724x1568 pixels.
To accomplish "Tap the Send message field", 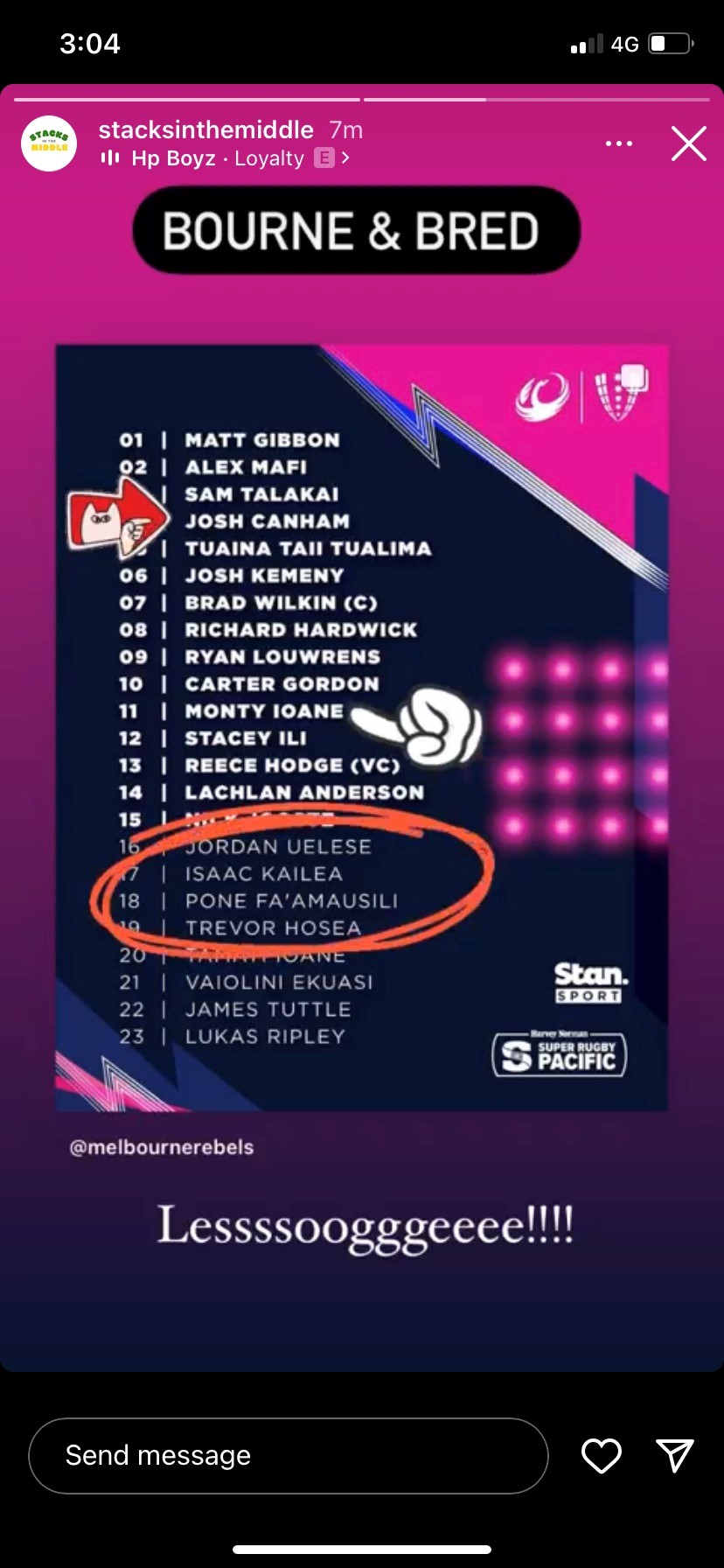I will click(x=288, y=1455).
